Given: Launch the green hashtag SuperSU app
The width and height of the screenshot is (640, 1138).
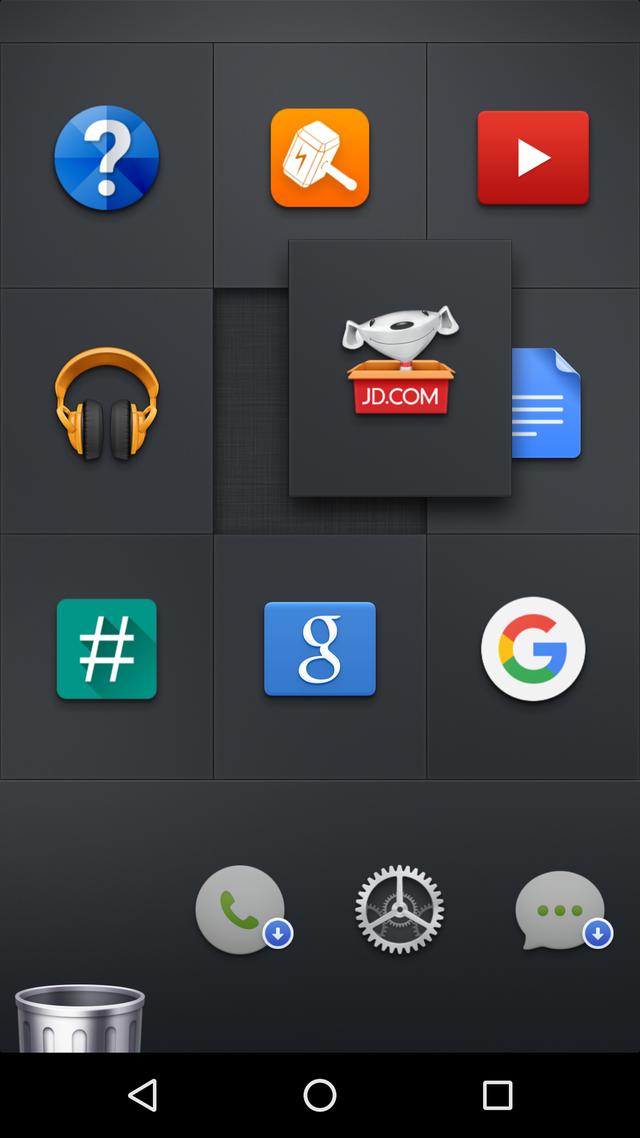Looking at the screenshot, I should tap(106, 649).
